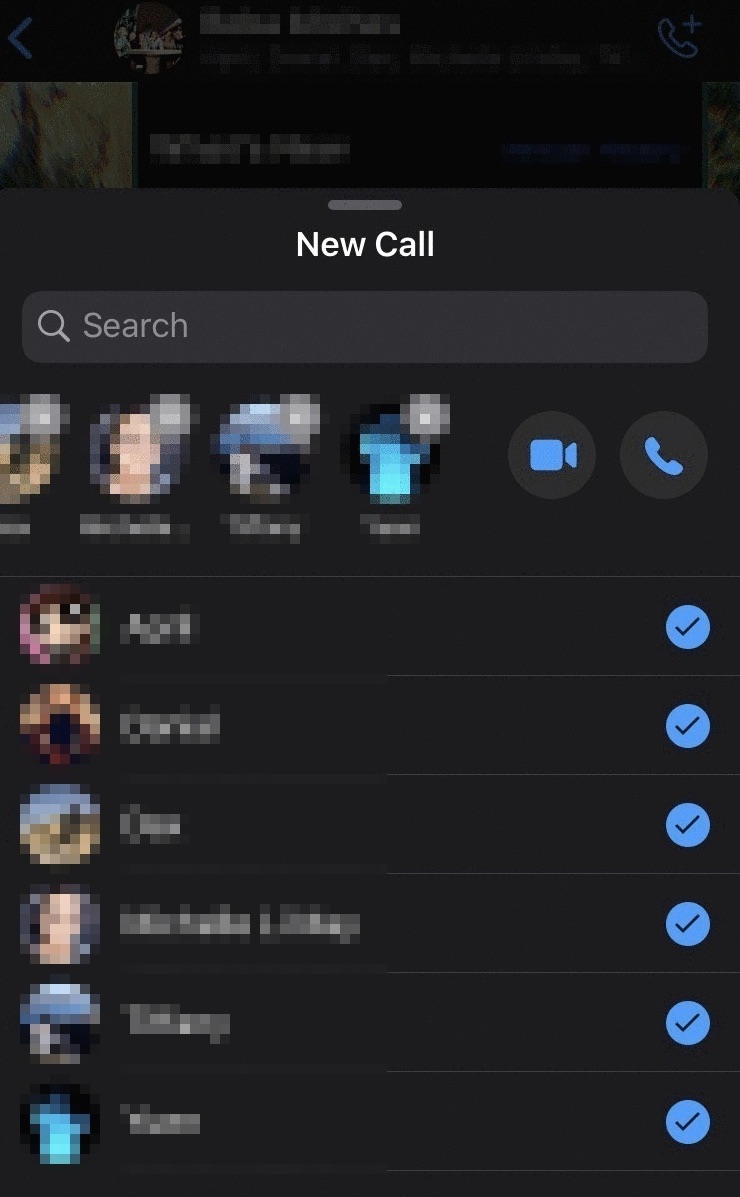740x1197 pixels.
Task: Tap the Search field in New Call
Action: 365,326
